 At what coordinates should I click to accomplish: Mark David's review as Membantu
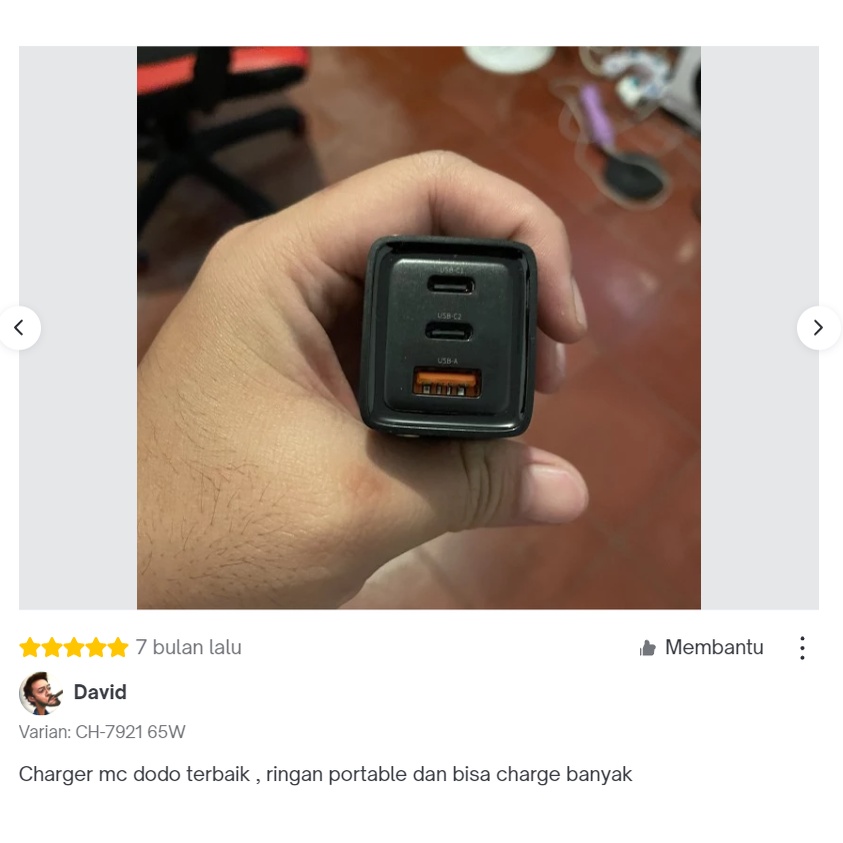pyautogui.click(x=701, y=647)
